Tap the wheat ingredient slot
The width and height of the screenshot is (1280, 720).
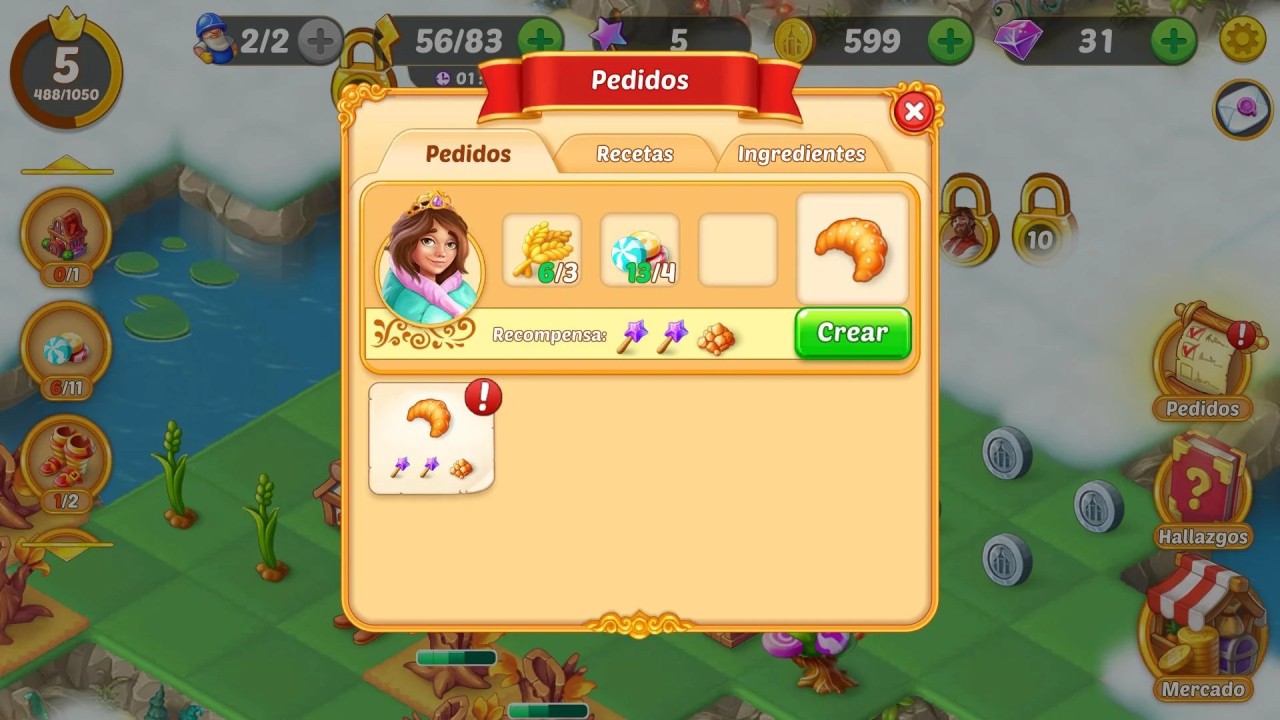[541, 250]
